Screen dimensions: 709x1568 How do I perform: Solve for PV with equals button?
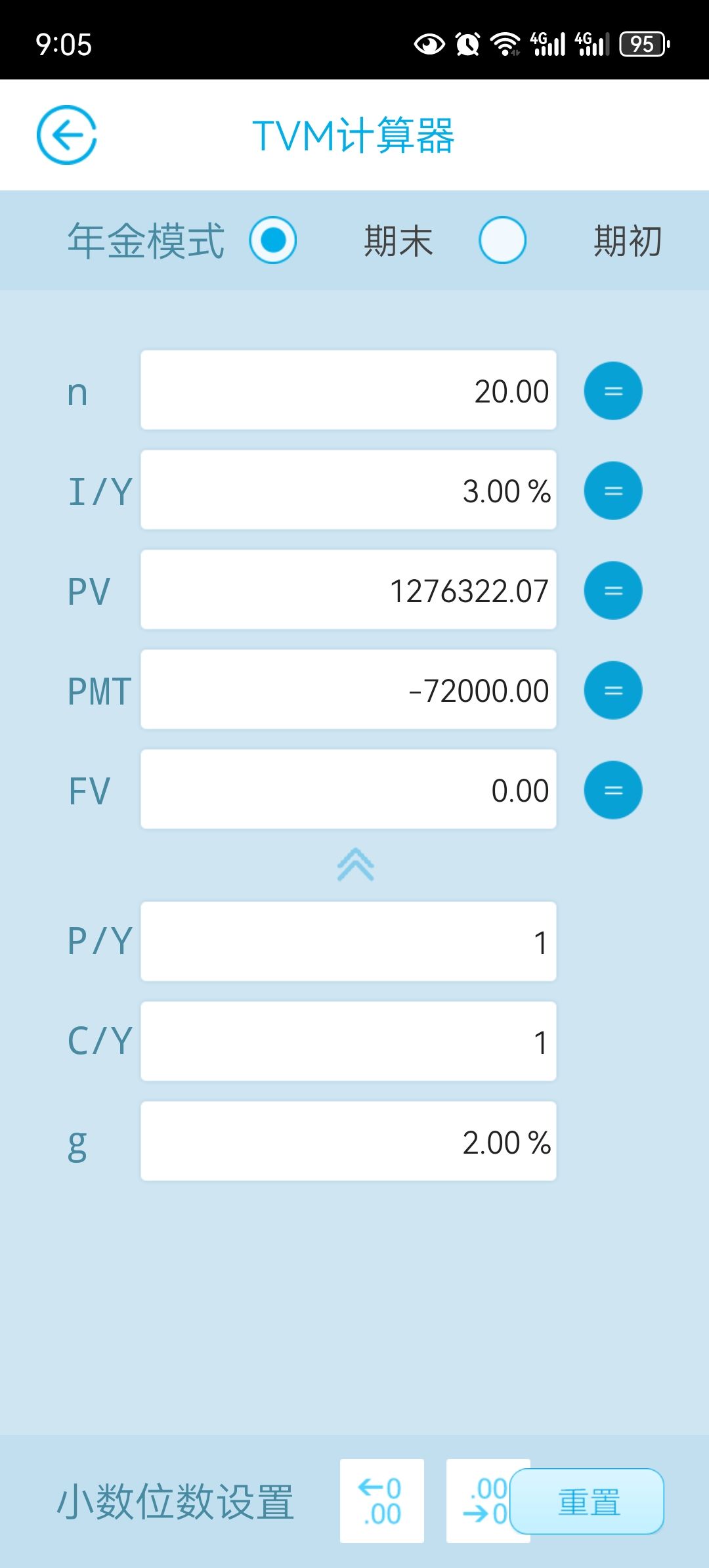[x=612, y=590]
